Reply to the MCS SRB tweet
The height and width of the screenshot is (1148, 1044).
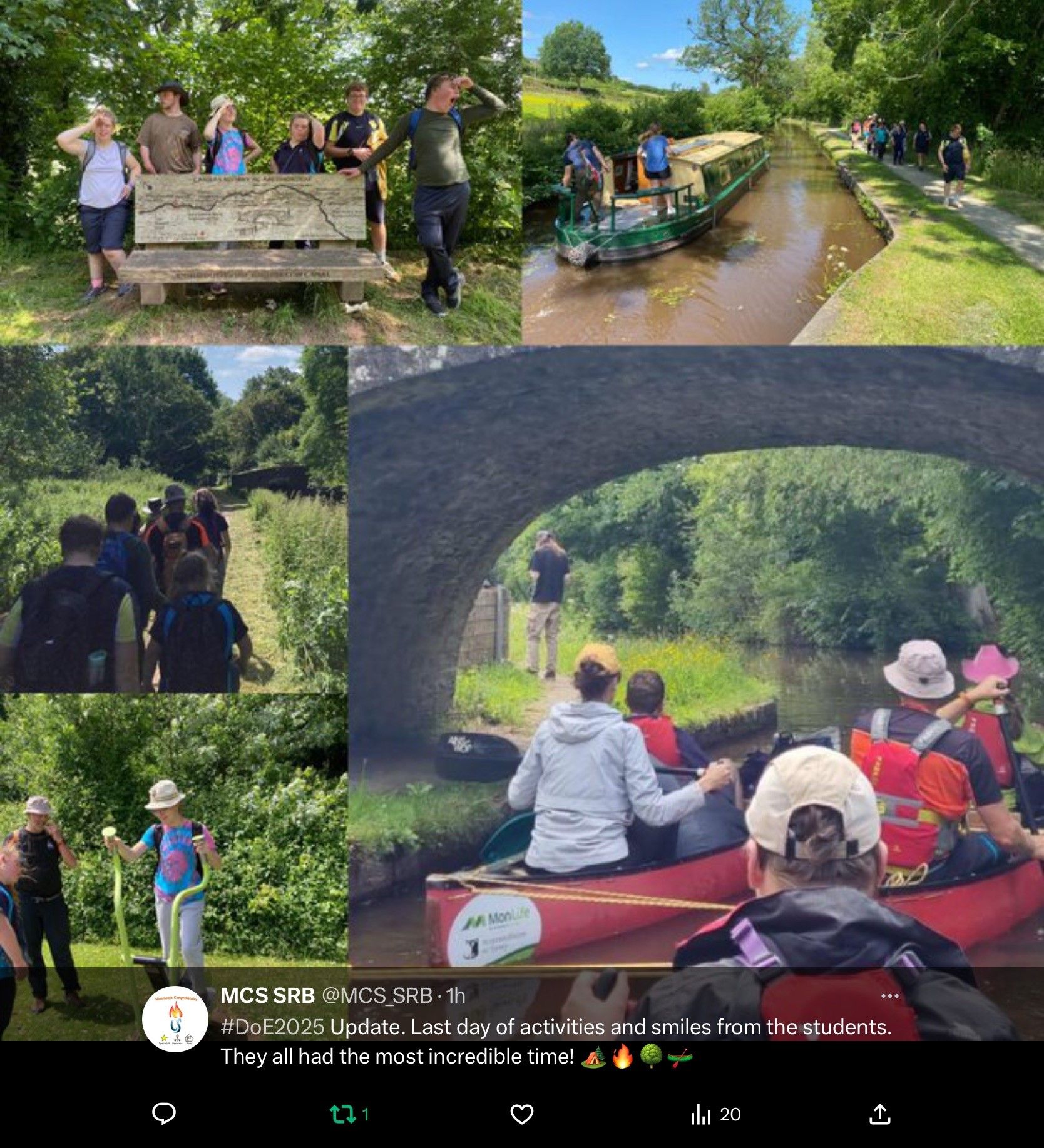(164, 1114)
